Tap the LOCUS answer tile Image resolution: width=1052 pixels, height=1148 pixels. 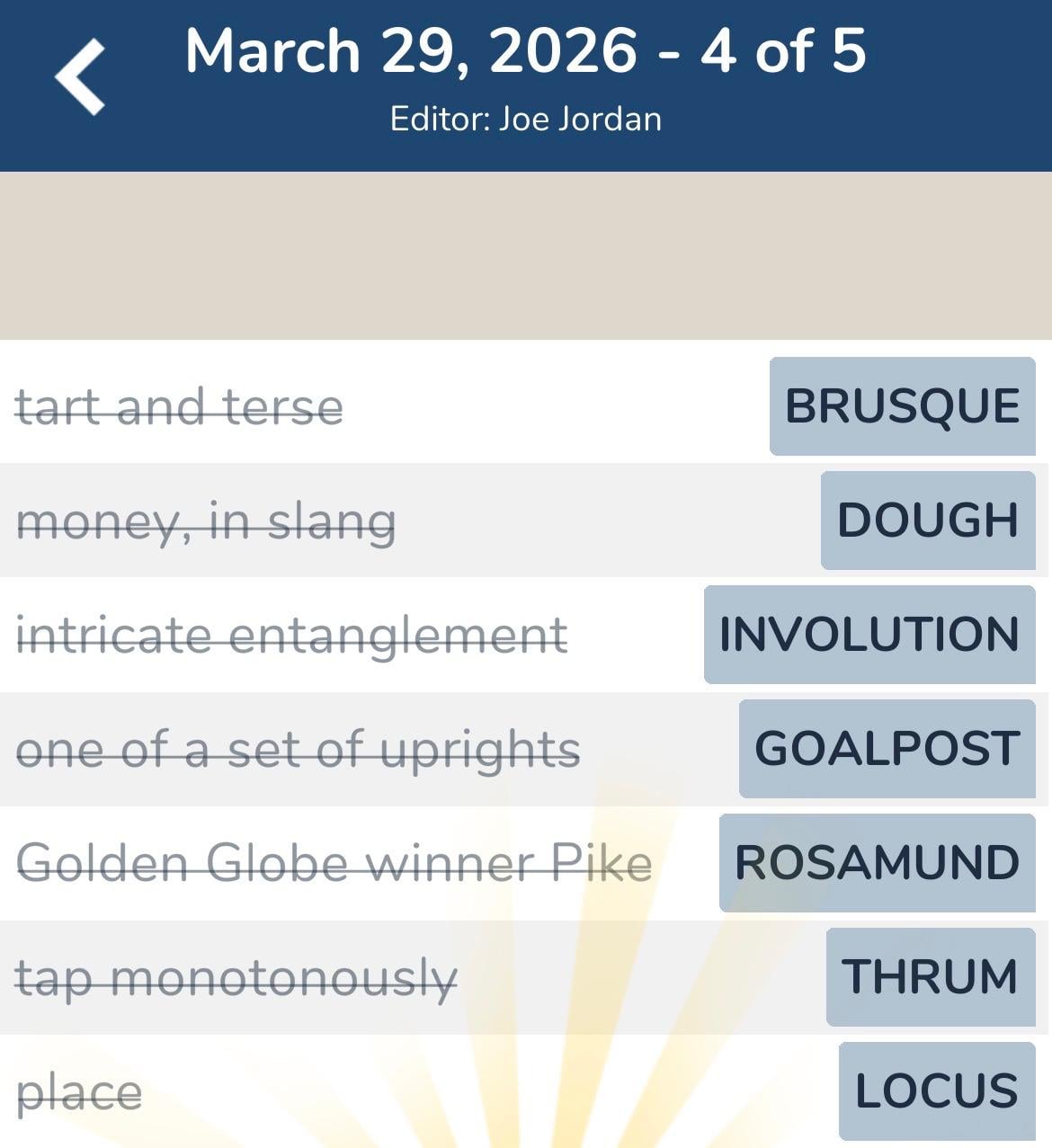click(x=936, y=1090)
